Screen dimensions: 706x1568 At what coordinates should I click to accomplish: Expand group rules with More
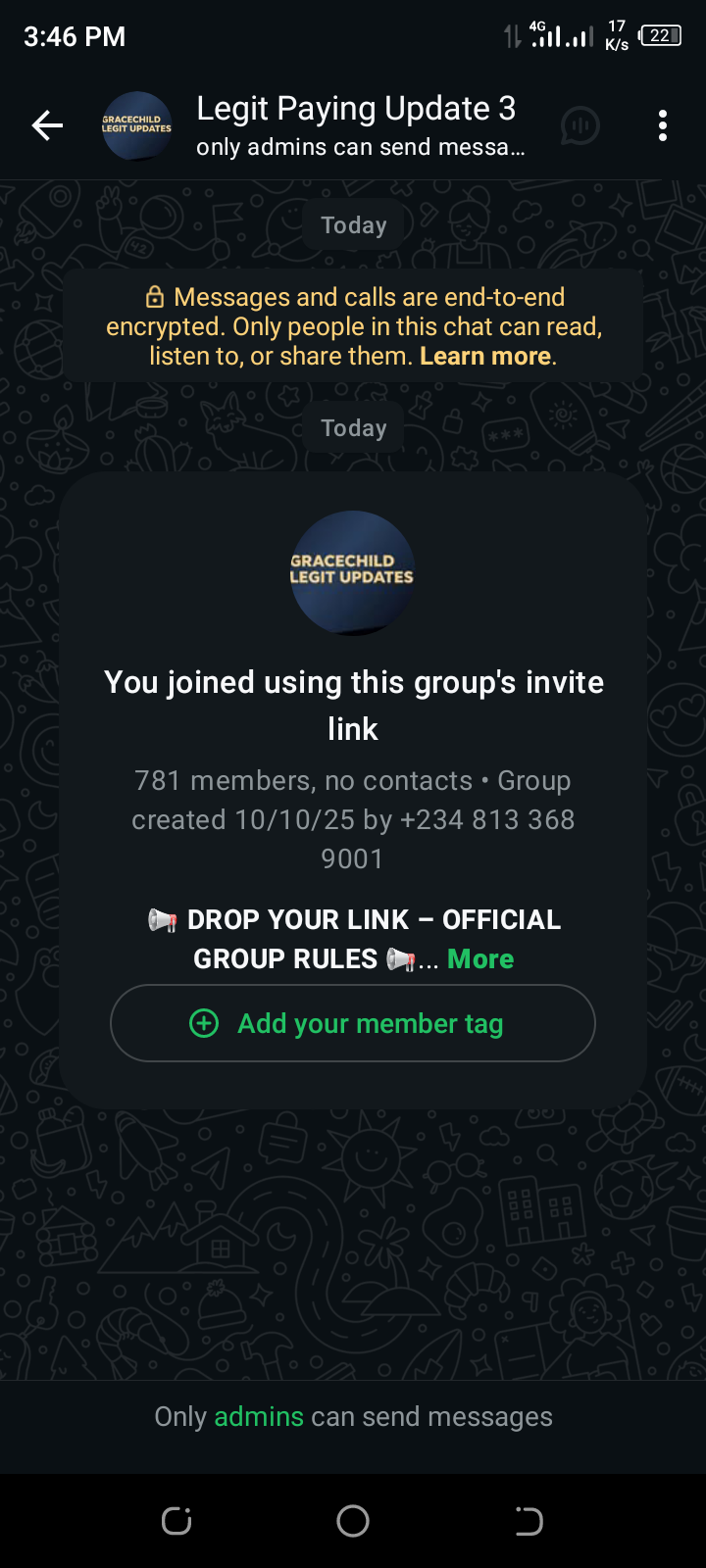pyautogui.click(x=480, y=959)
